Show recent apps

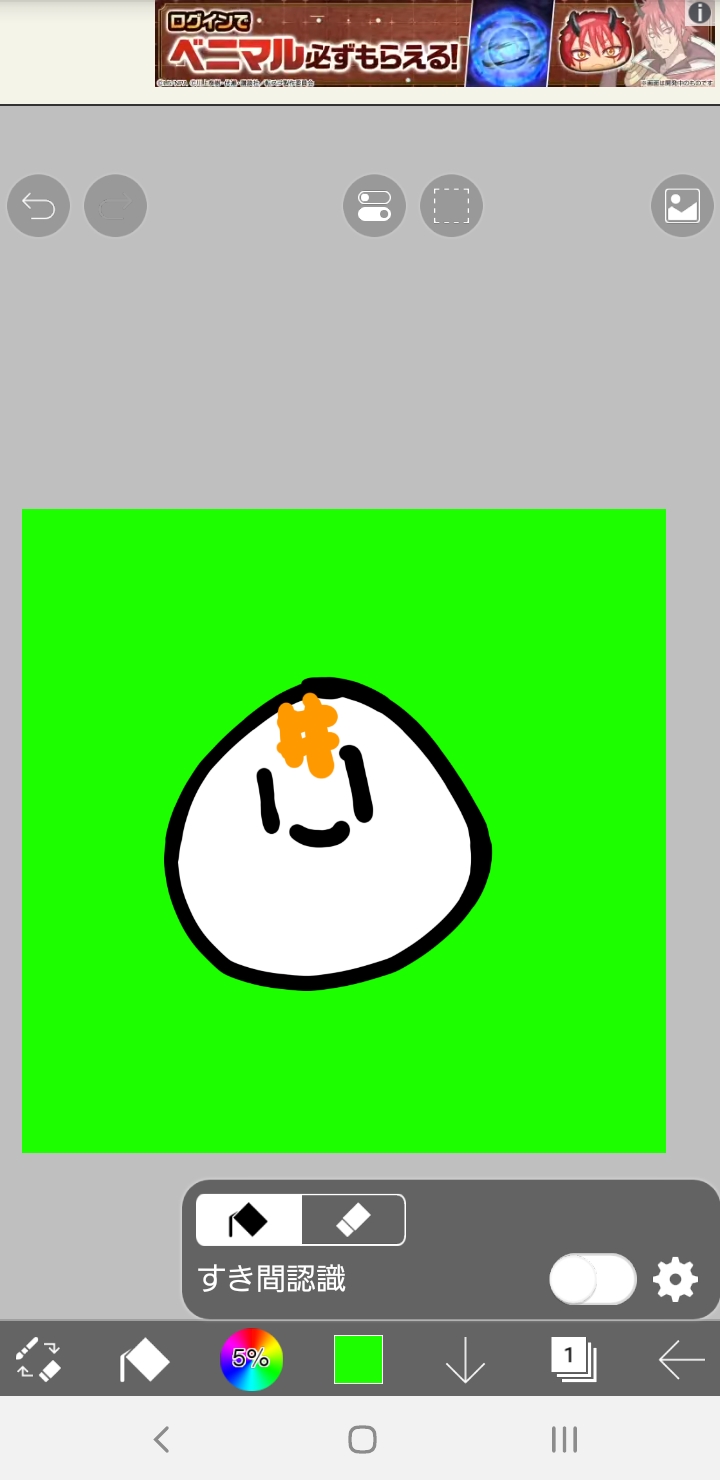click(564, 1439)
